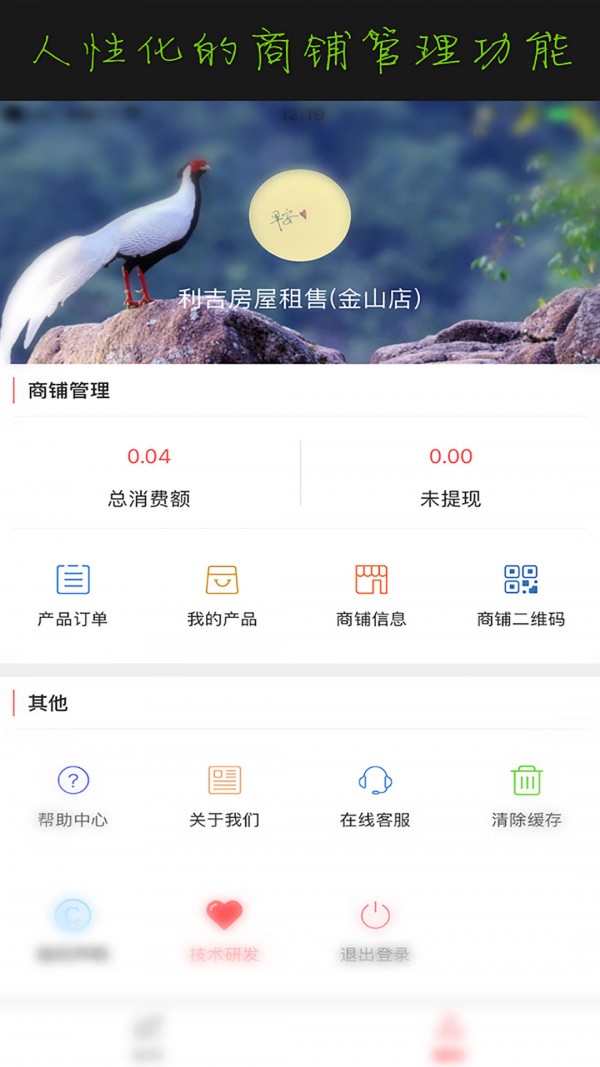Image resolution: width=600 pixels, height=1067 pixels.
Task: Open 帮助中心 help center
Action: pos(73,795)
